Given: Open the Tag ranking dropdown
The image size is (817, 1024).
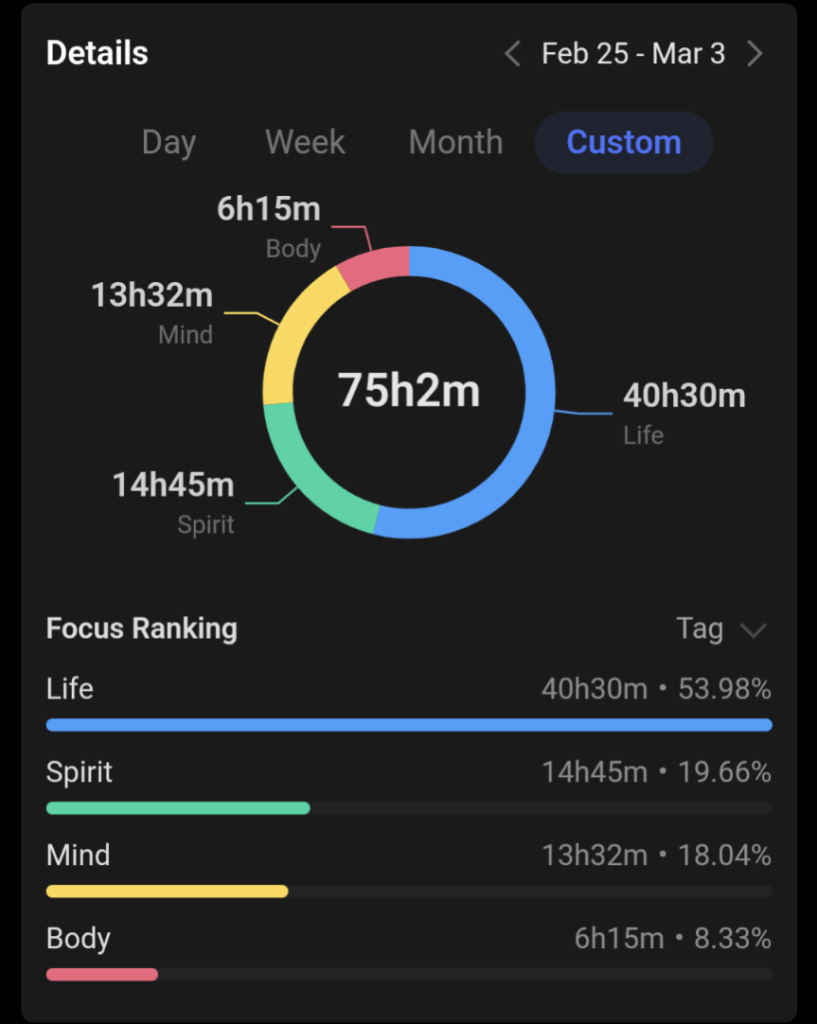Looking at the screenshot, I should (721, 629).
